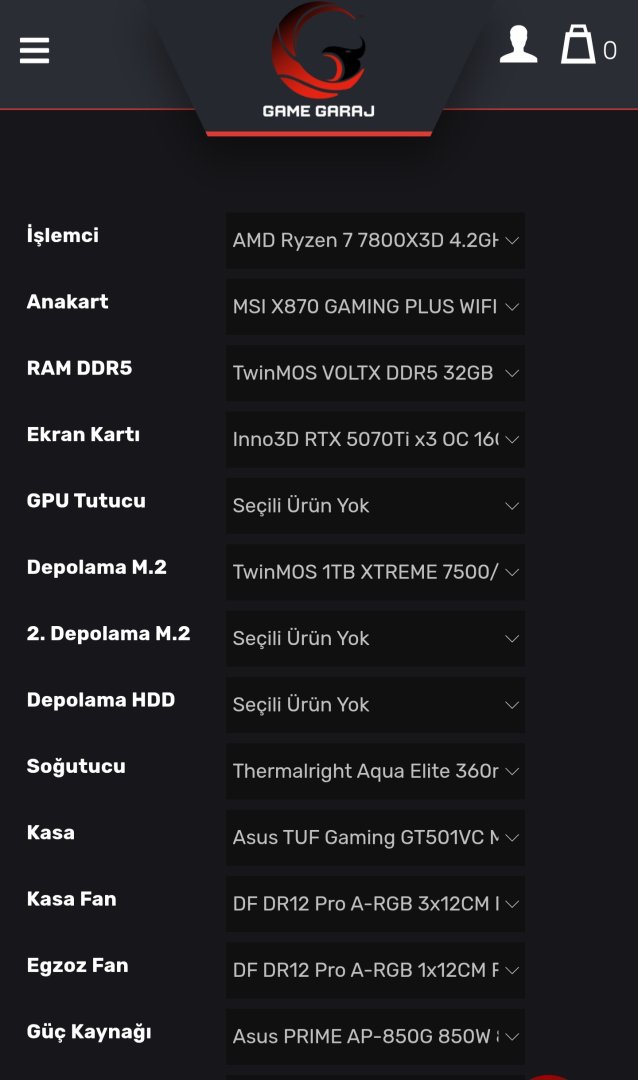Expand the Kasa dropdown
The width and height of the screenshot is (638, 1080).
375,838
